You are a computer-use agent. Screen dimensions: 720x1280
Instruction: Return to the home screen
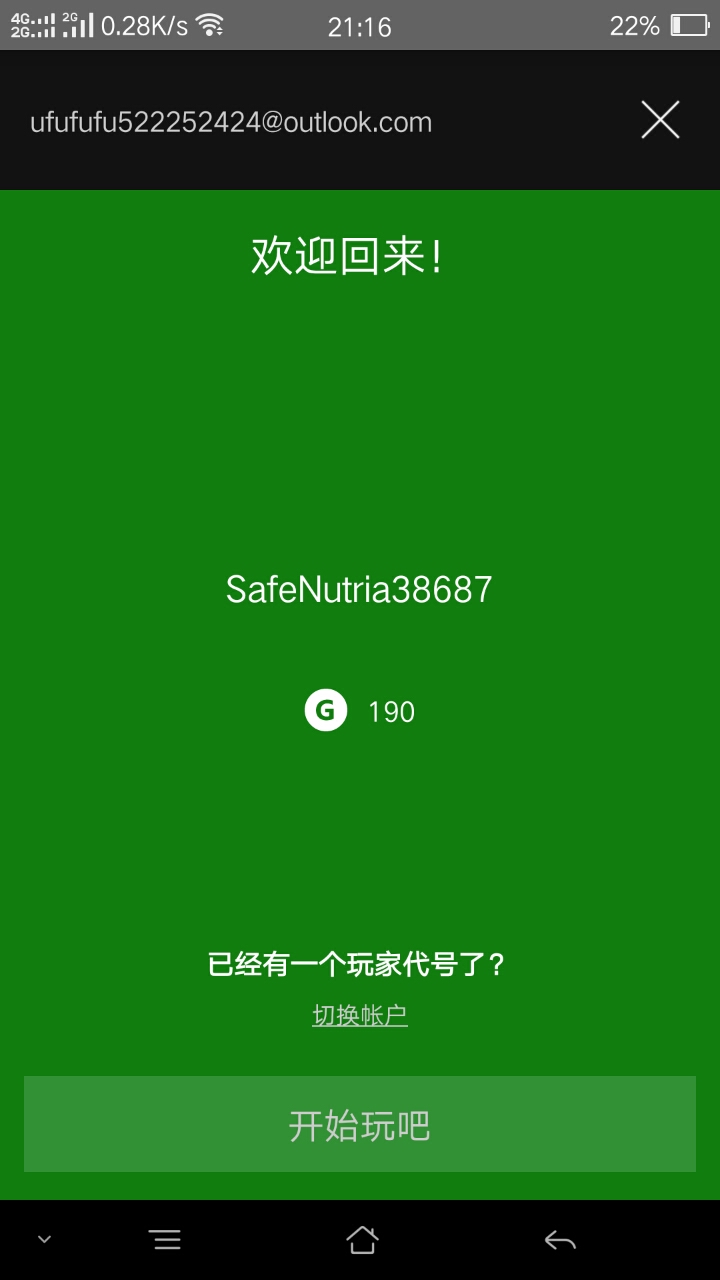pos(362,1240)
